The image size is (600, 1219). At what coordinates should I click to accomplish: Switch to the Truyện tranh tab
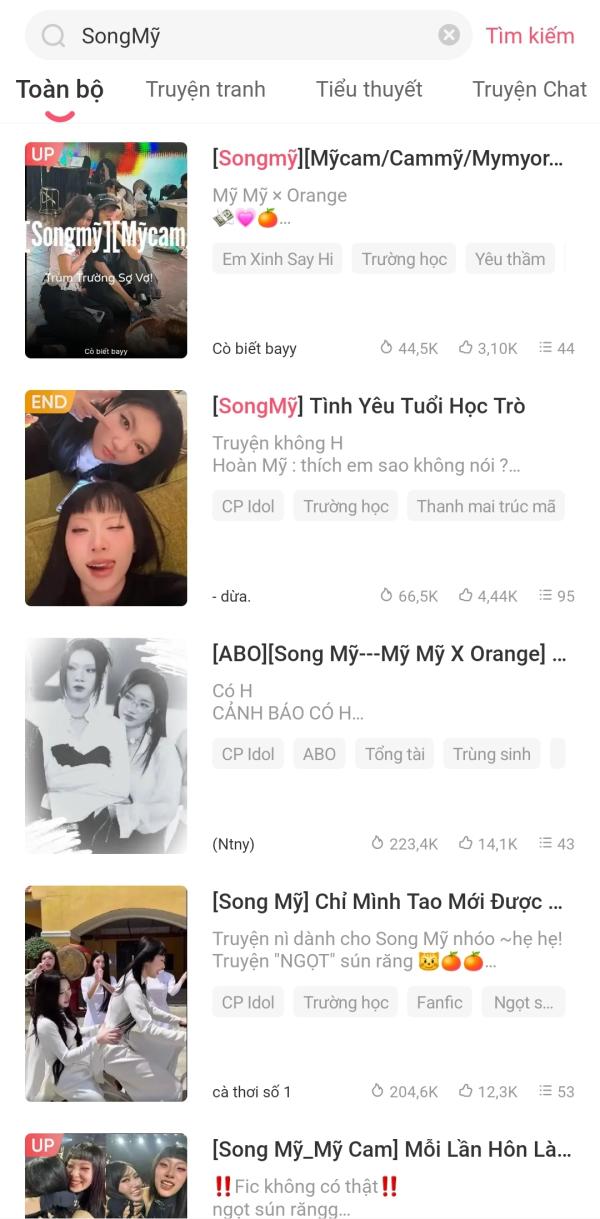(206, 89)
